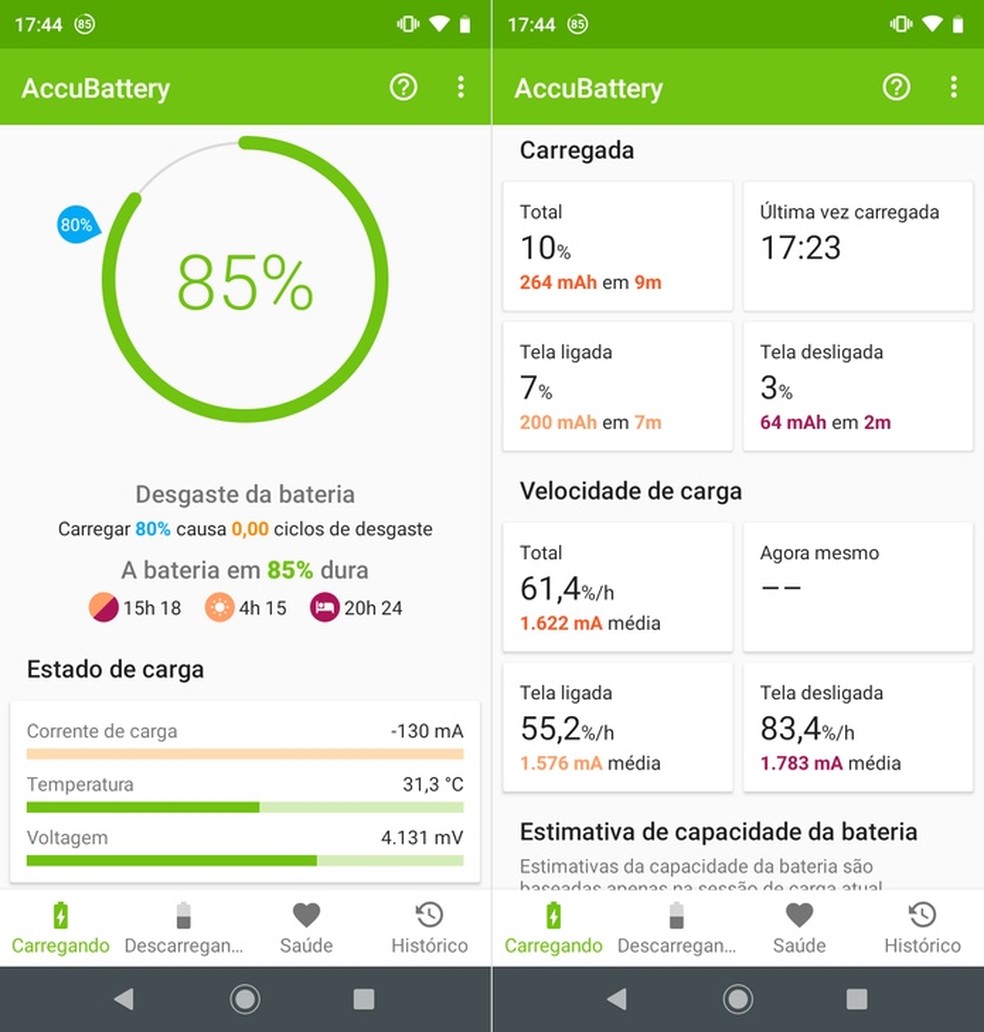Open the Descarregando tab

pyautogui.click(x=183, y=928)
